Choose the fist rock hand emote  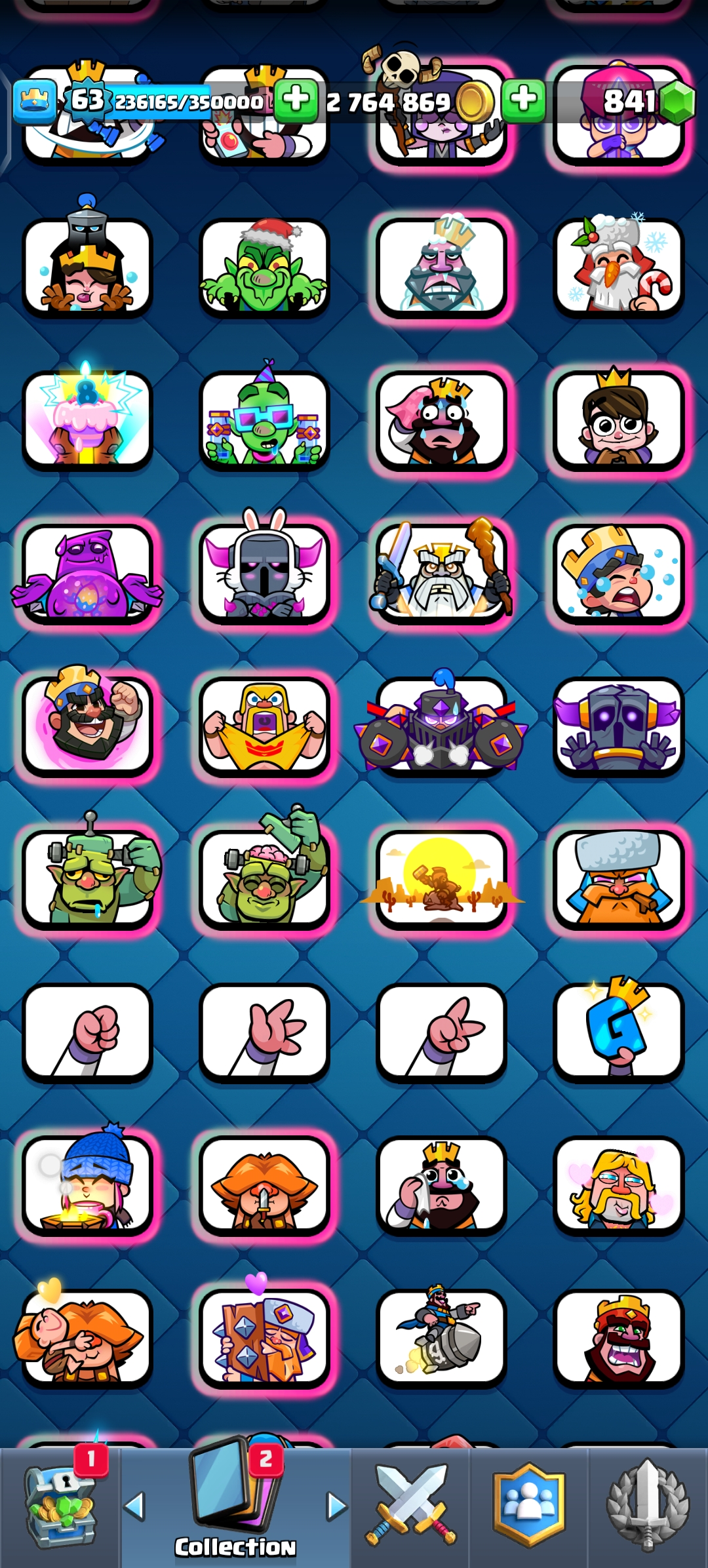[87, 1032]
